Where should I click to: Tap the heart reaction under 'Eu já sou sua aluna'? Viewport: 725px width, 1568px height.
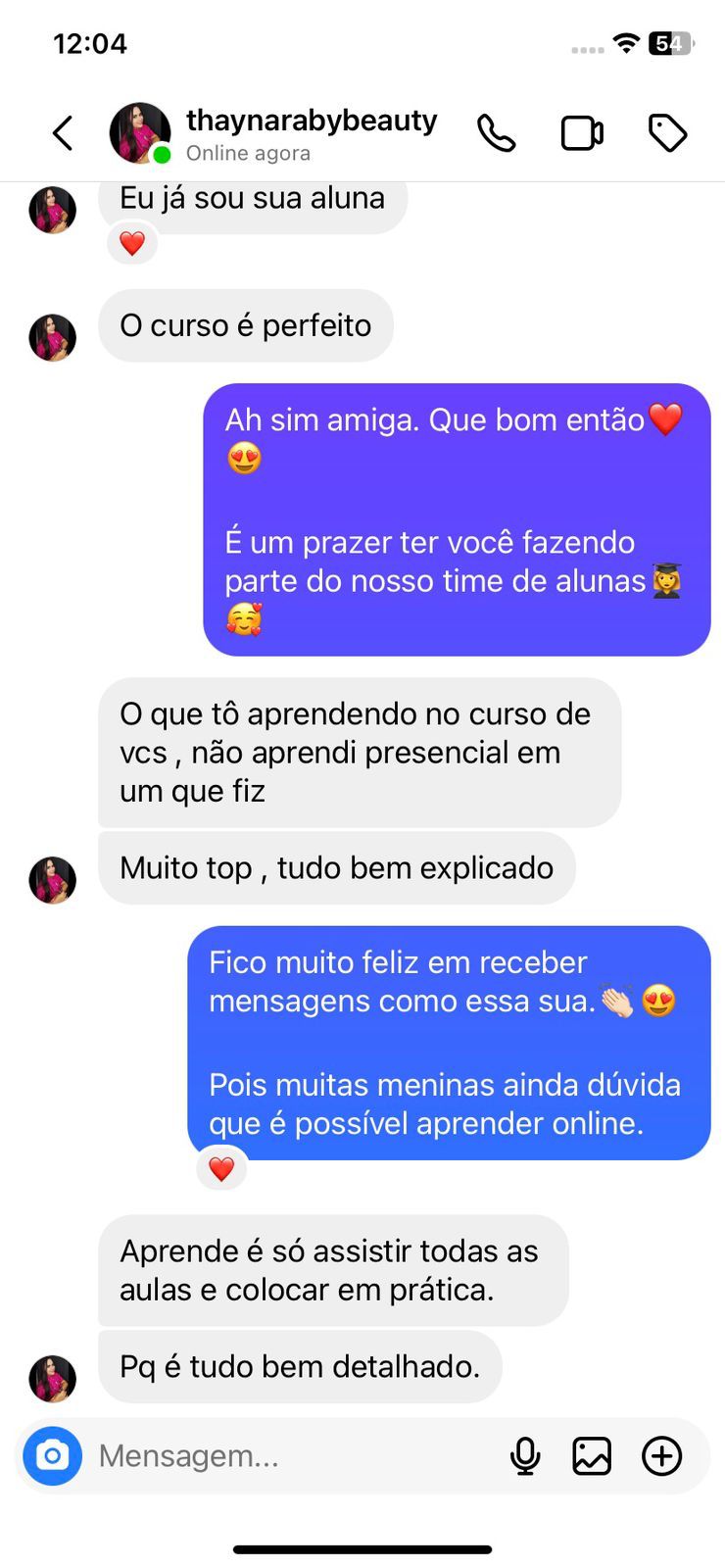point(132,242)
